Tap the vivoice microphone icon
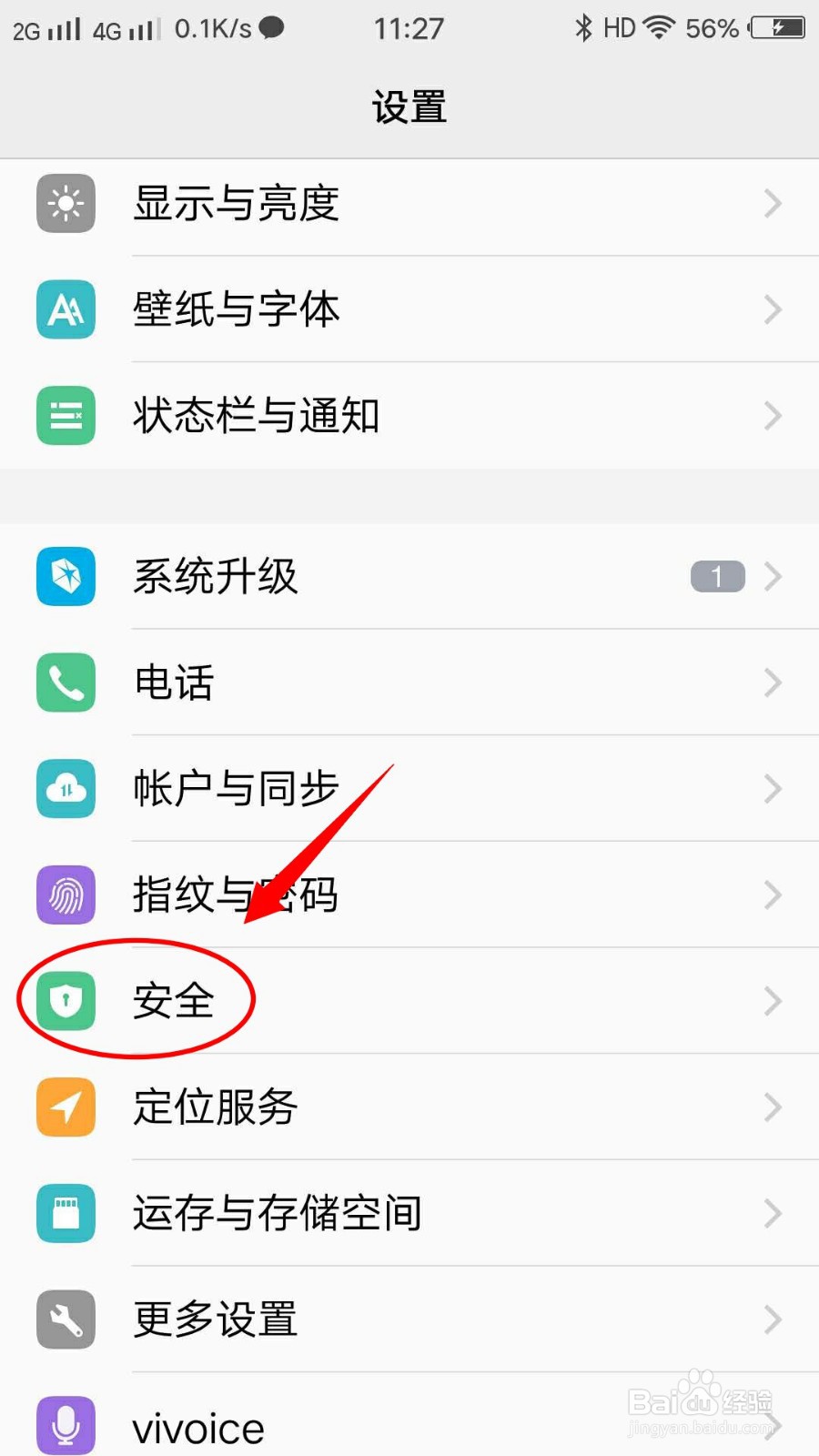This screenshot has height=1456, width=819. click(x=65, y=1425)
